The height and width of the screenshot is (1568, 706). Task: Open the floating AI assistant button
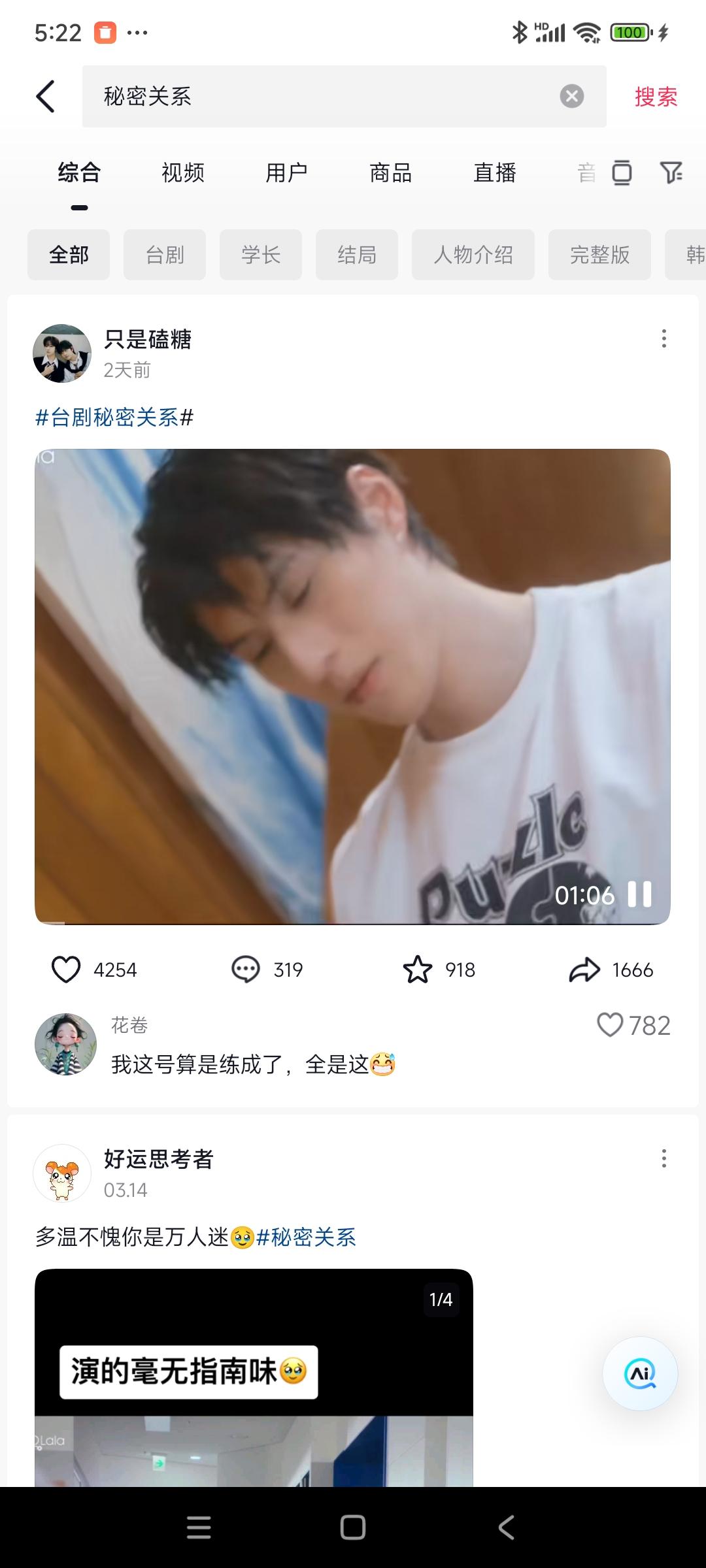[640, 1373]
